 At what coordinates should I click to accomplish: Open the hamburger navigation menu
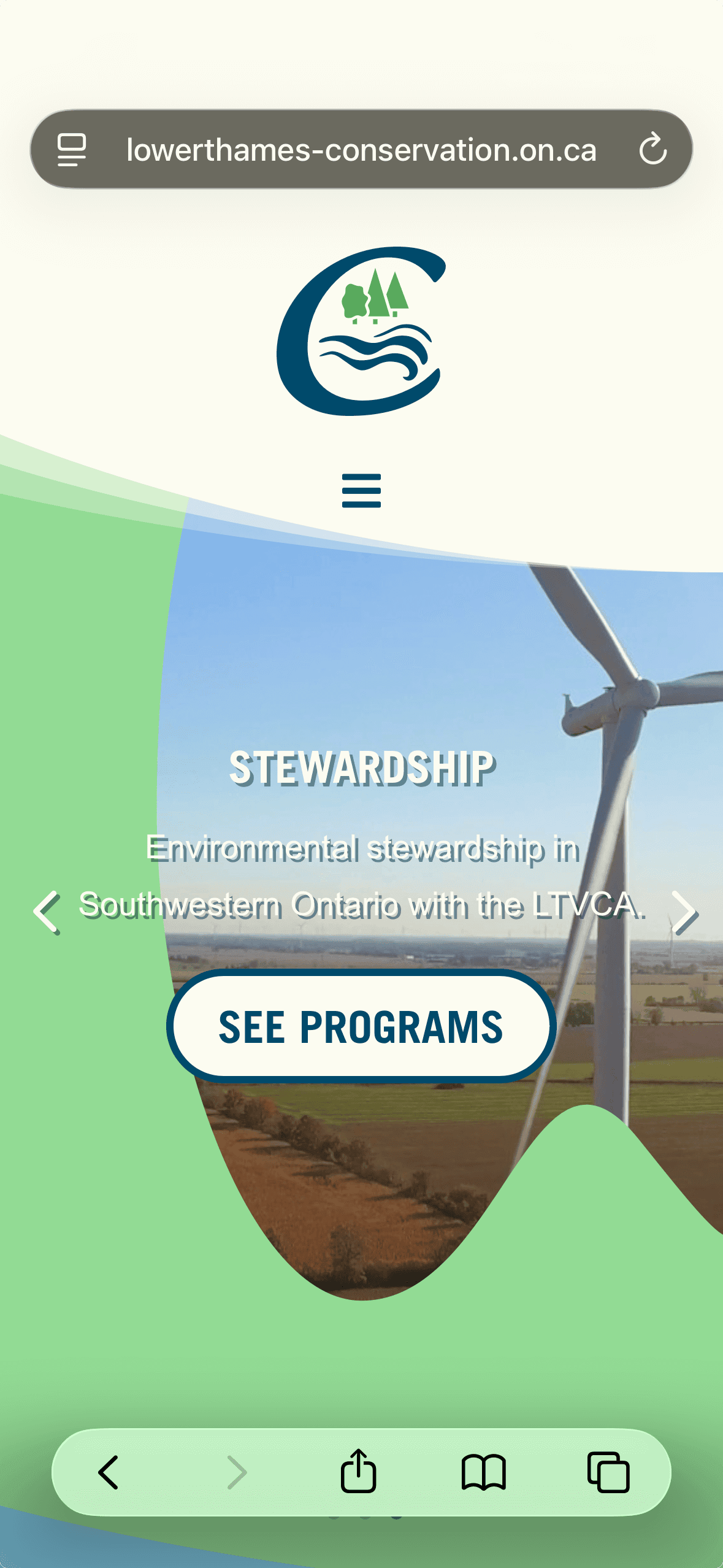[361, 490]
